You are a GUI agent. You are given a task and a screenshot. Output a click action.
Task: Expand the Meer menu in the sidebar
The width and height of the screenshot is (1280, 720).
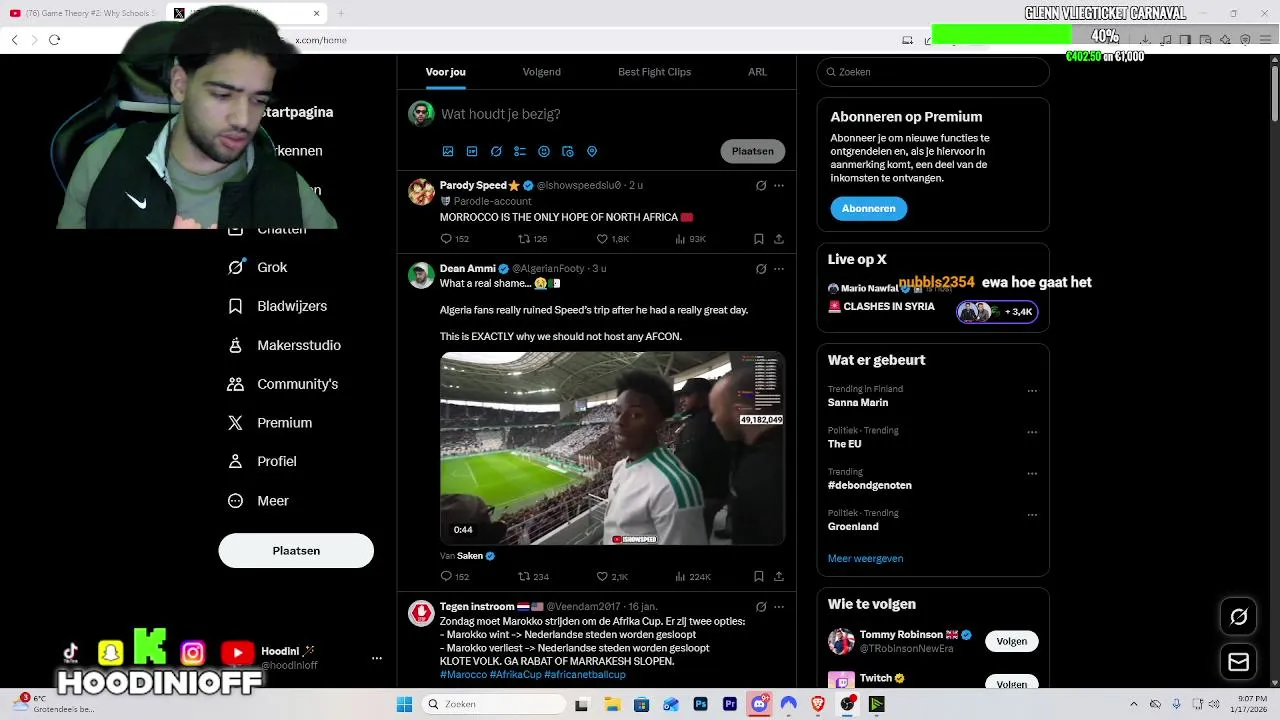[272, 501]
